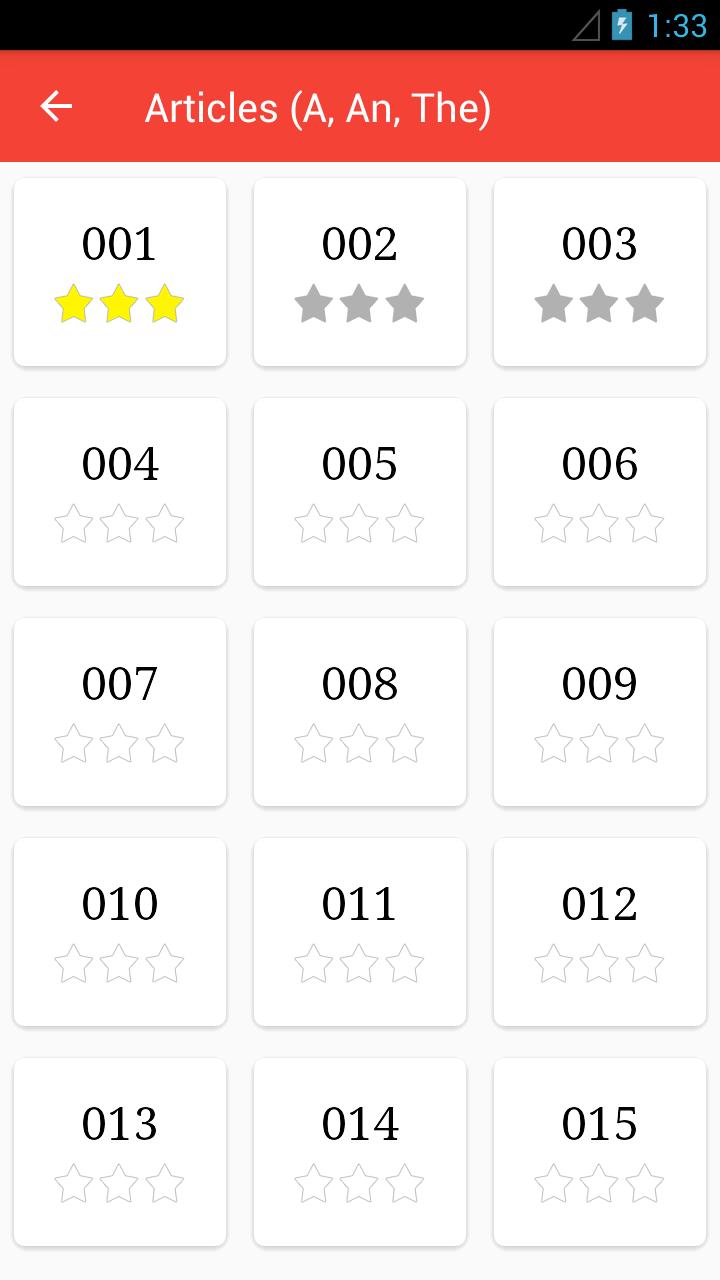
Task: Open lesson card 001
Action: point(120,272)
